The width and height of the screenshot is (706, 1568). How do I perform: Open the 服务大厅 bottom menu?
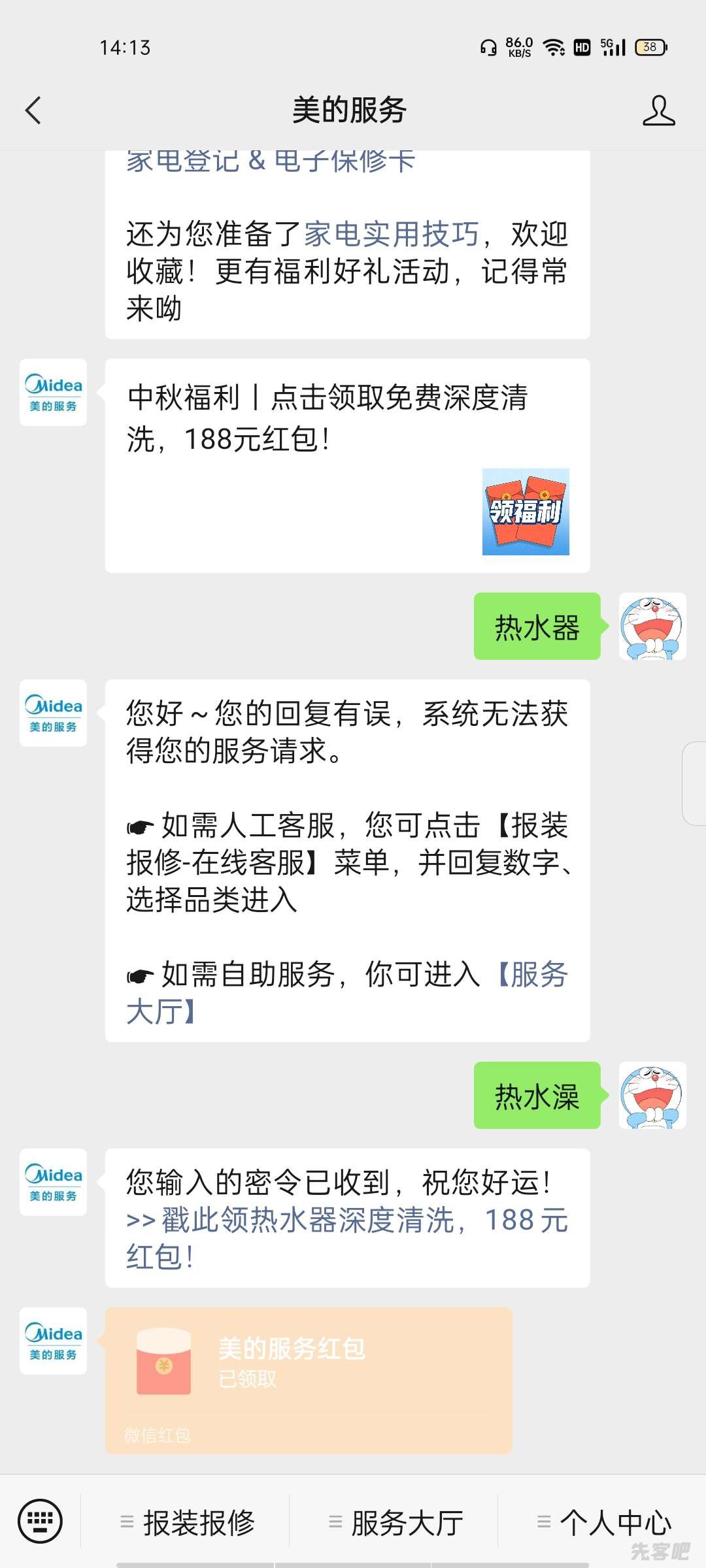pyautogui.click(x=396, y=1522)
